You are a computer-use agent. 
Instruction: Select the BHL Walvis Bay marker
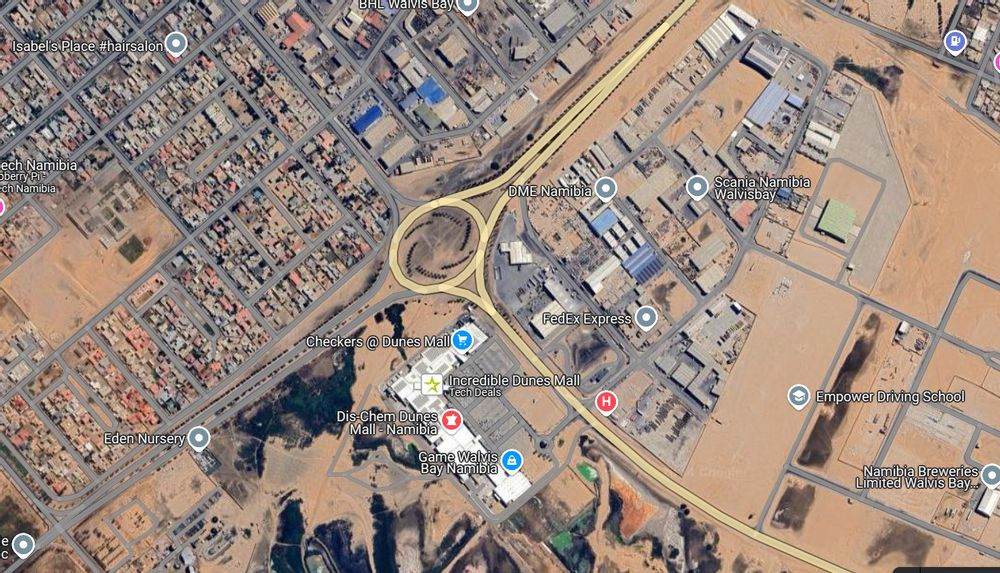pyautogui.click(x=467, y=5)
